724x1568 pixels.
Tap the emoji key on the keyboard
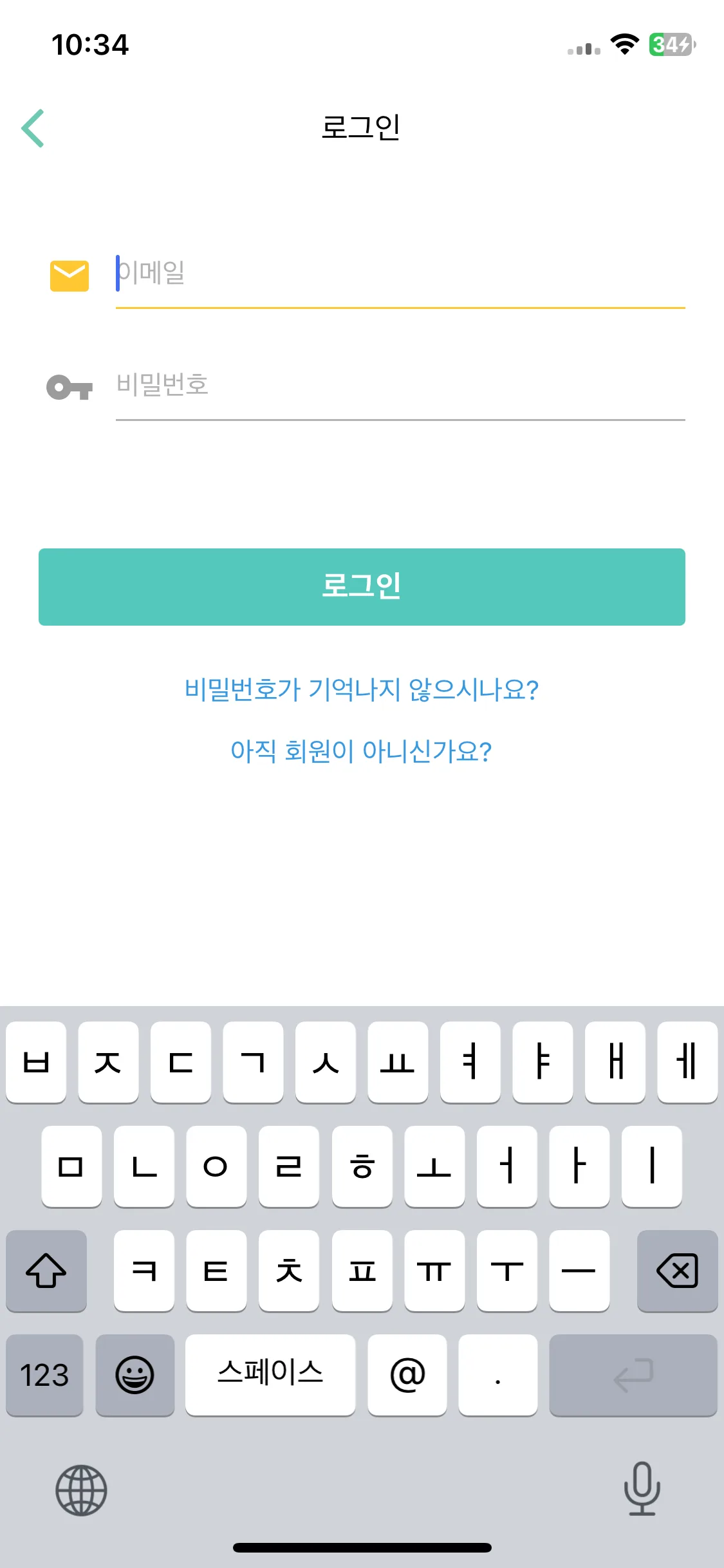click(135, 1375)
